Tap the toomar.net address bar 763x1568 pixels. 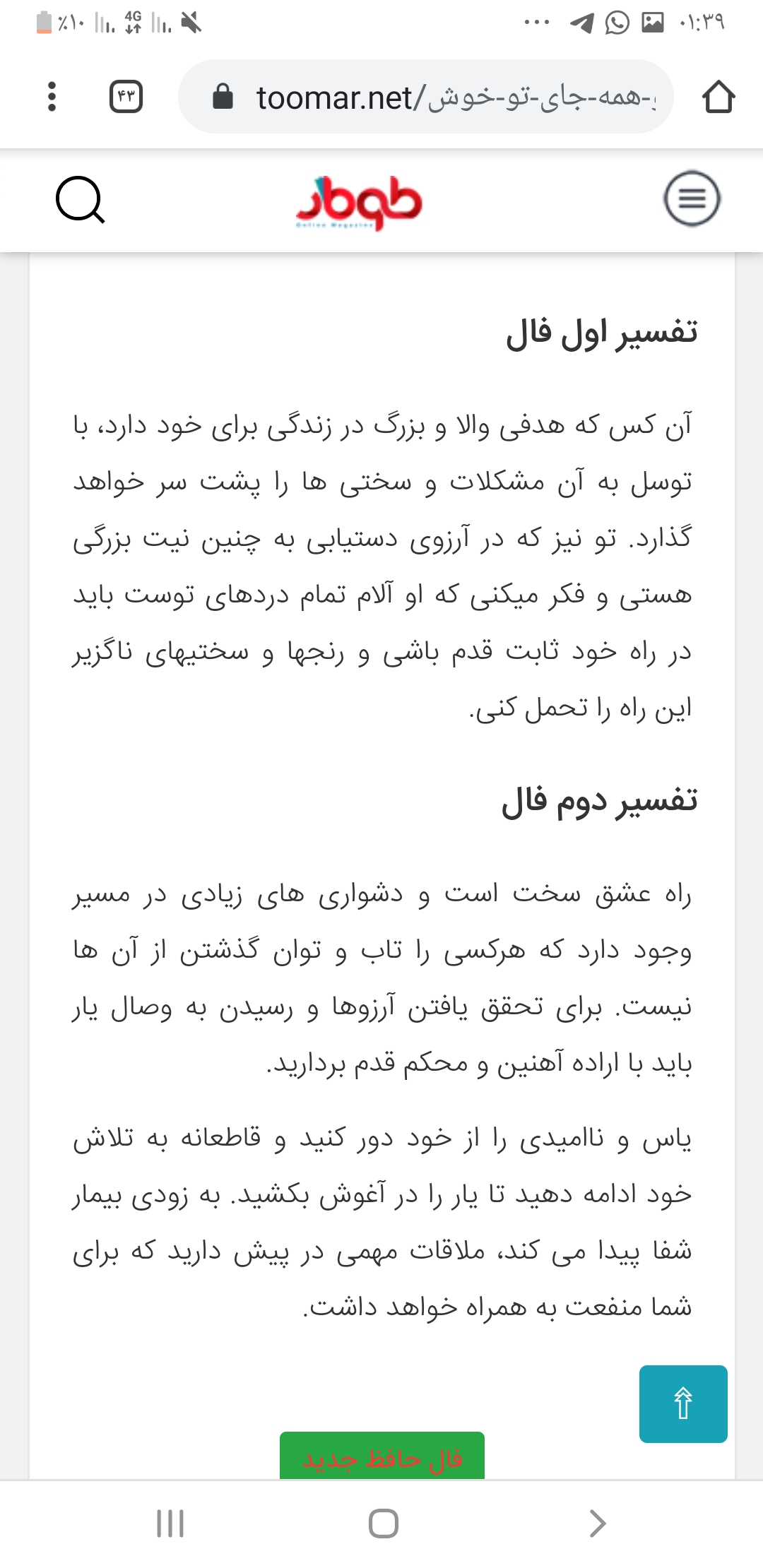click(424, 97)
